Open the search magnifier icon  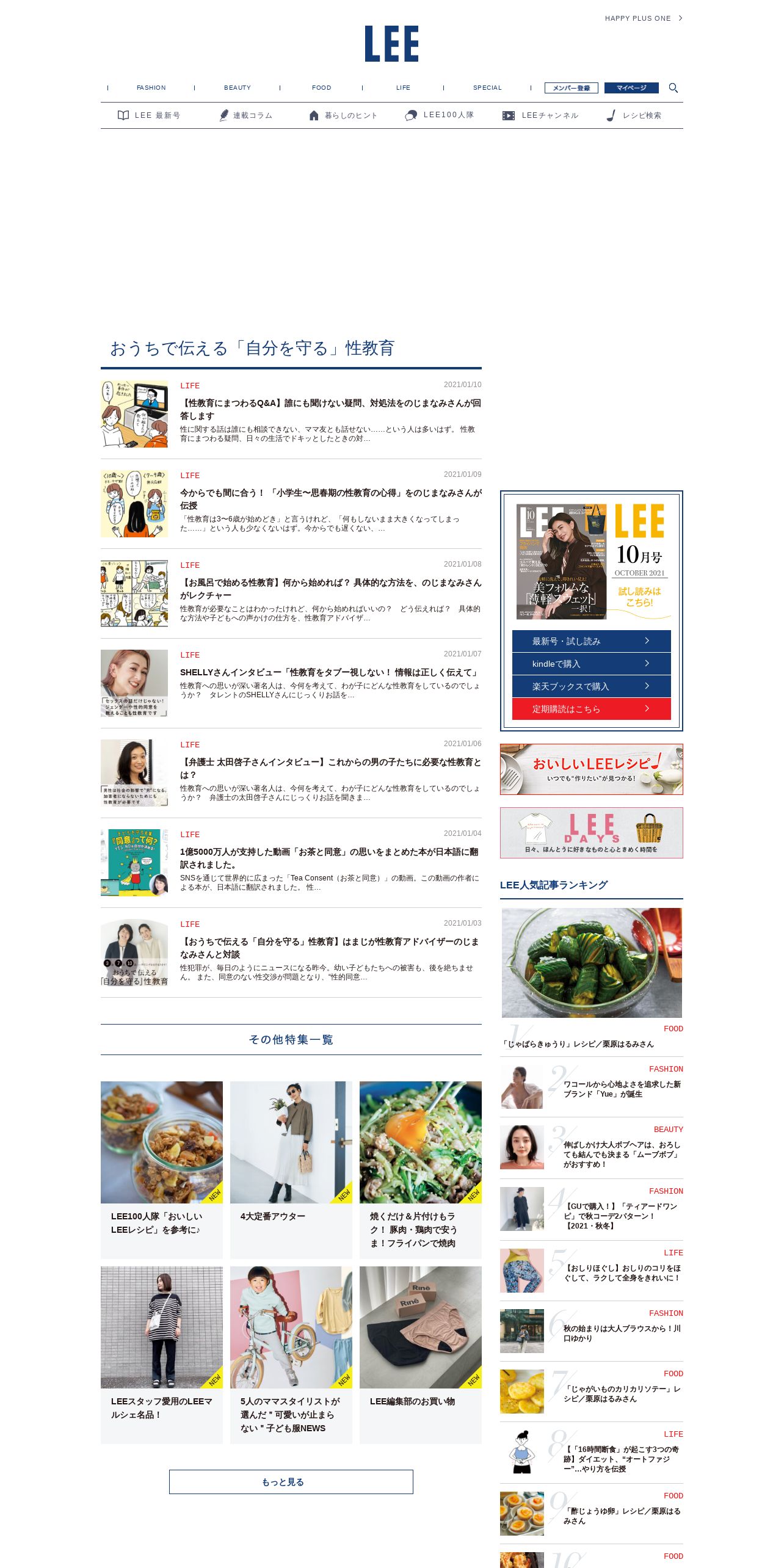point(673,88)
